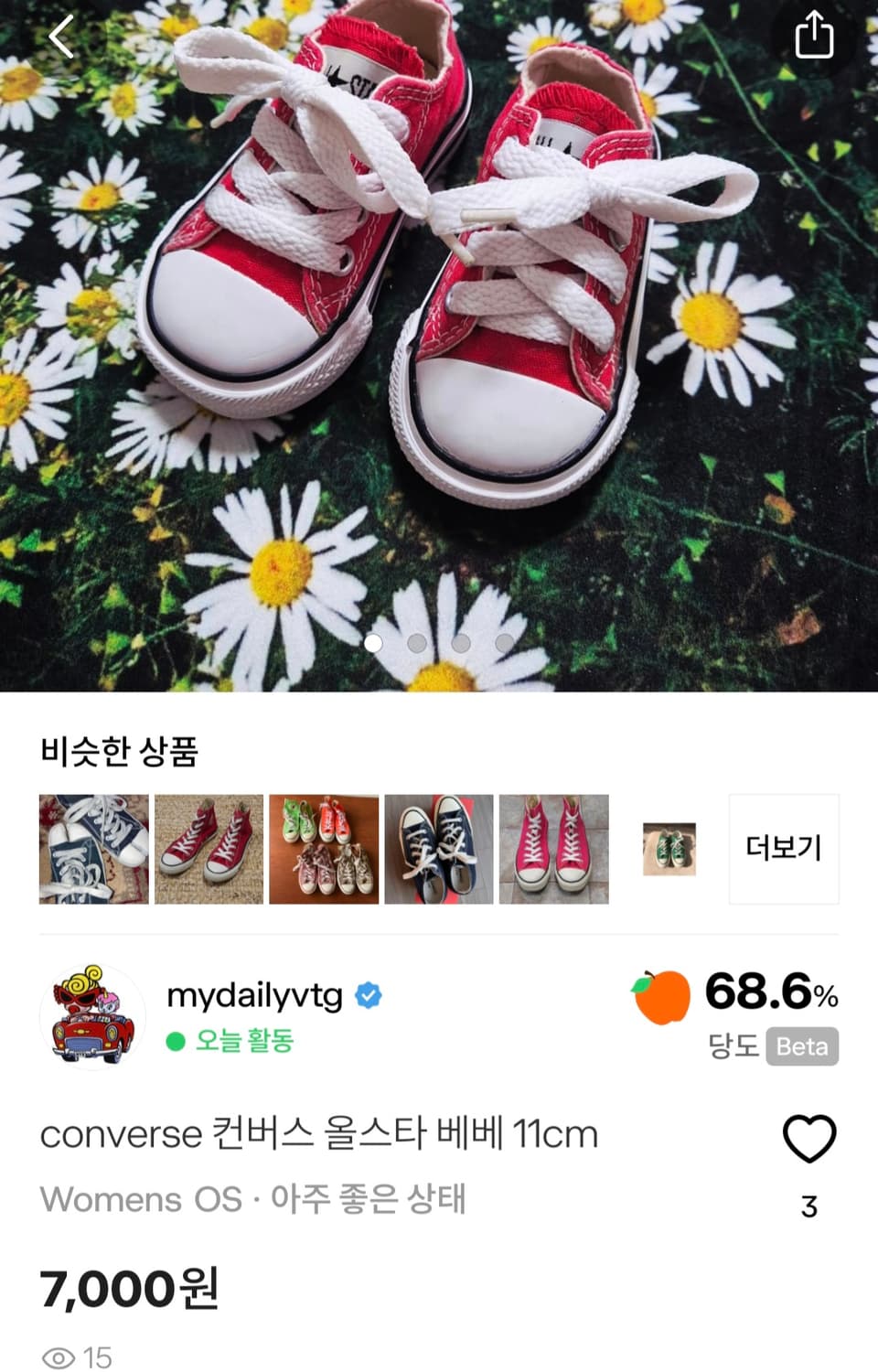
Task: Select the second carousel page dot
Action: [414, 643]
